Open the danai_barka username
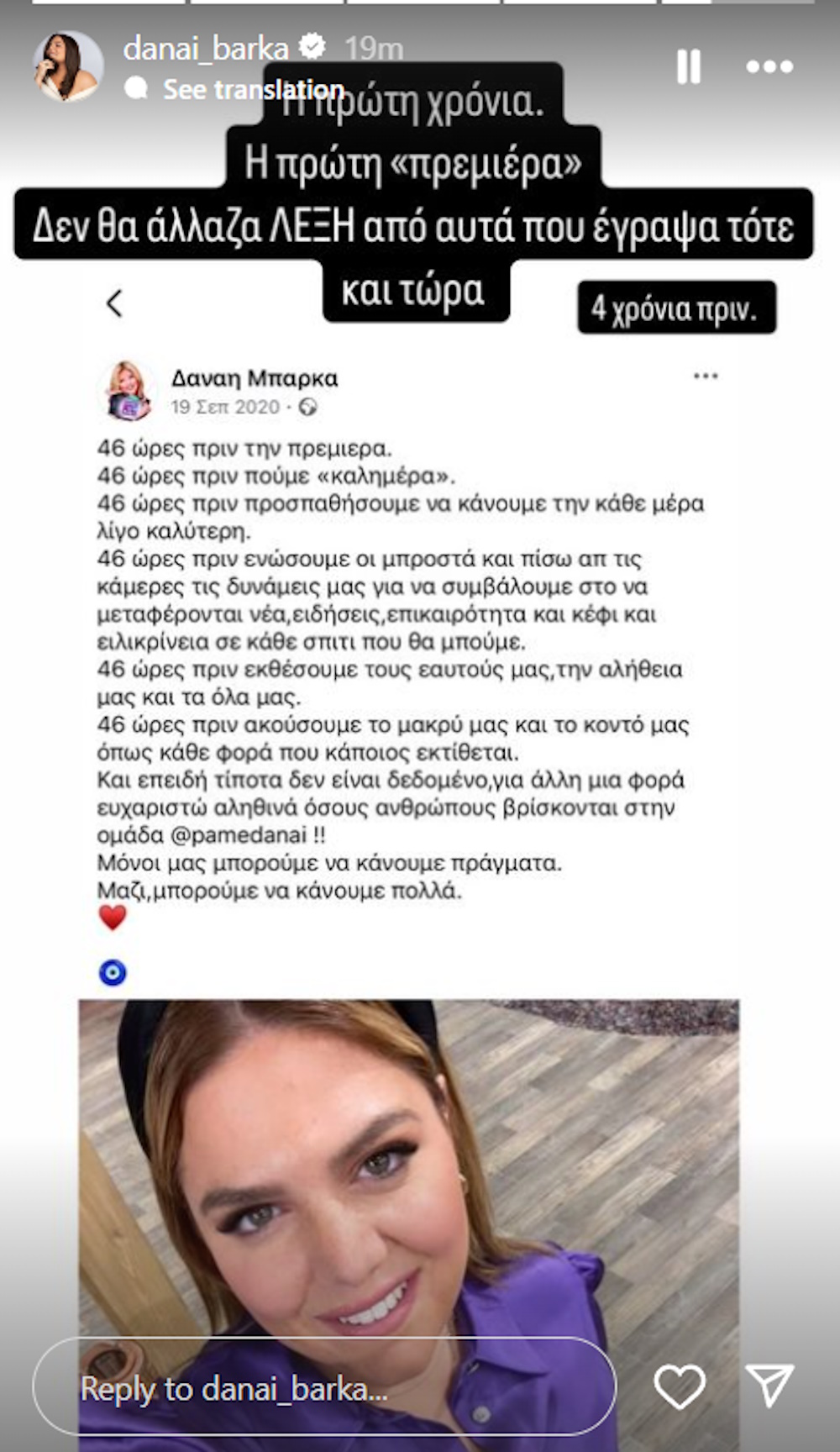 click(206, 49)
